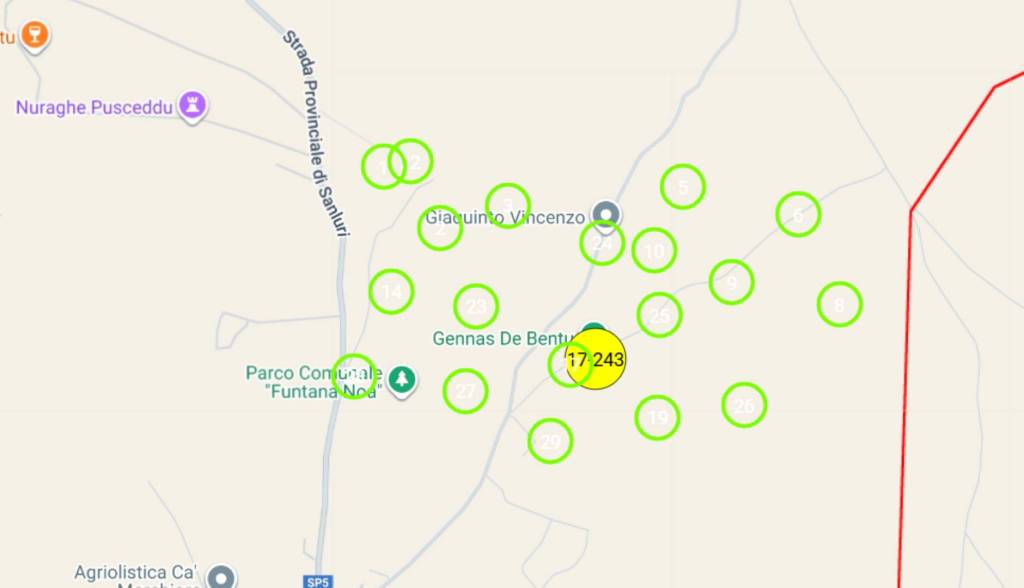
Task: Tap green circle marker 25
Action: [x=659, y=315]
